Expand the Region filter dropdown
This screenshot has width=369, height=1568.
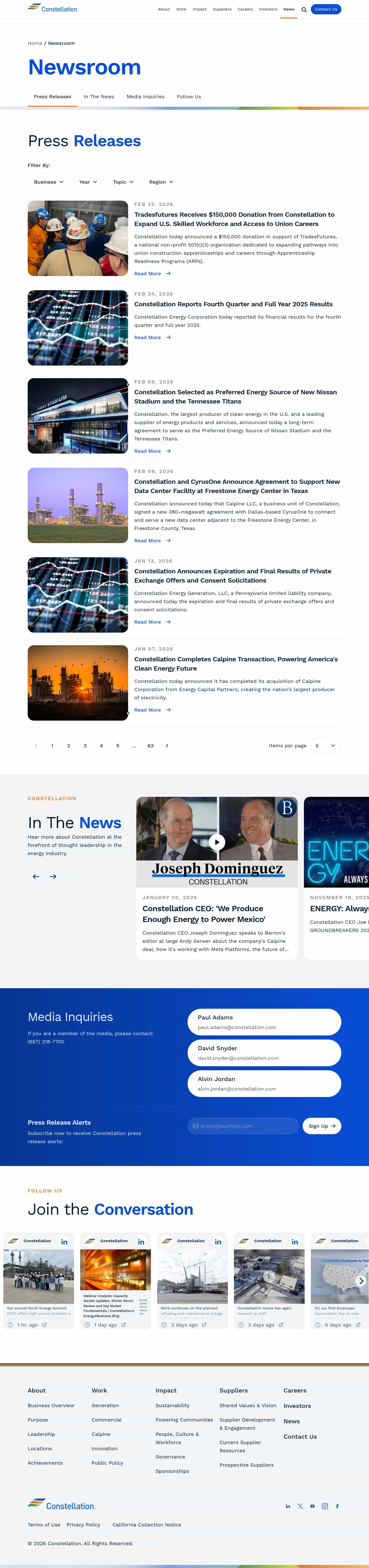click(x=161, y=182)
